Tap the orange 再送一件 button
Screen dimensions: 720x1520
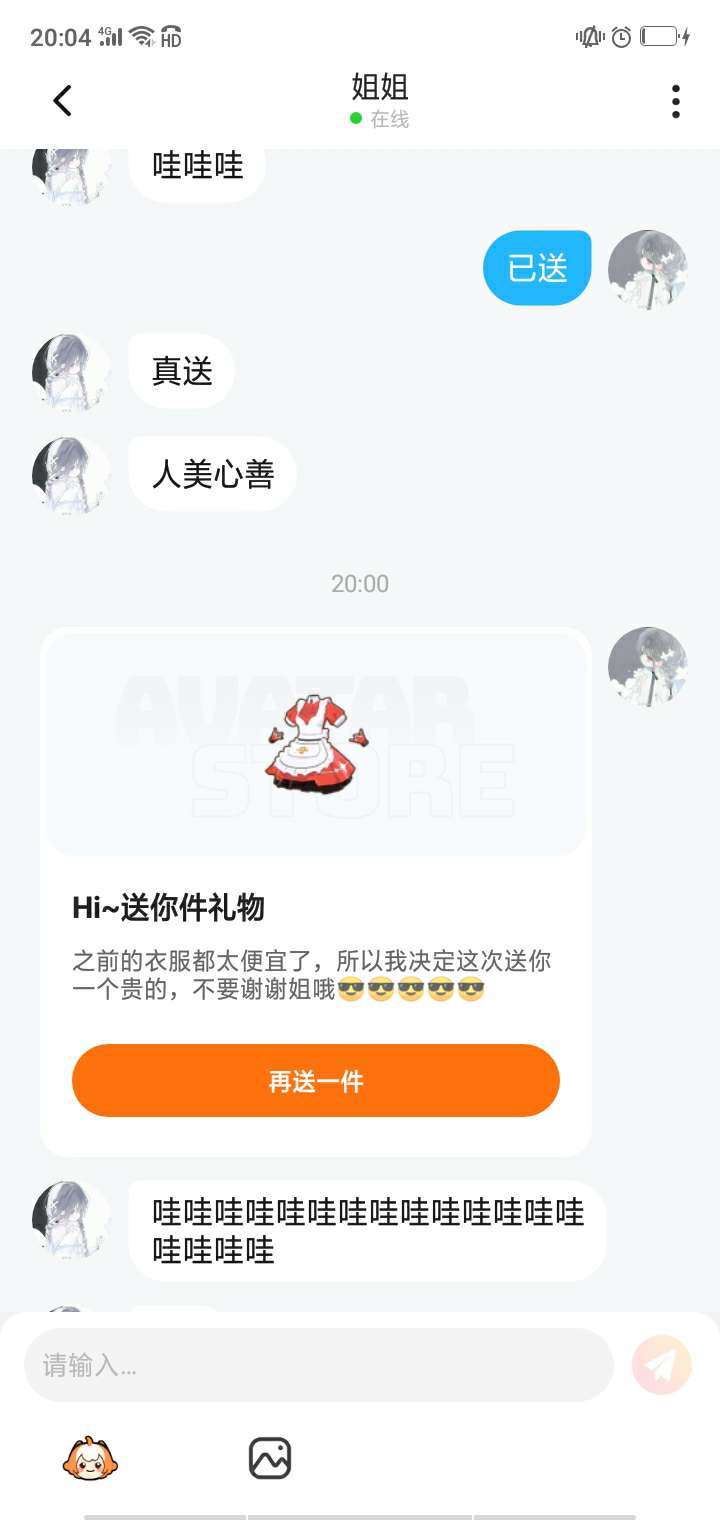315,1081
